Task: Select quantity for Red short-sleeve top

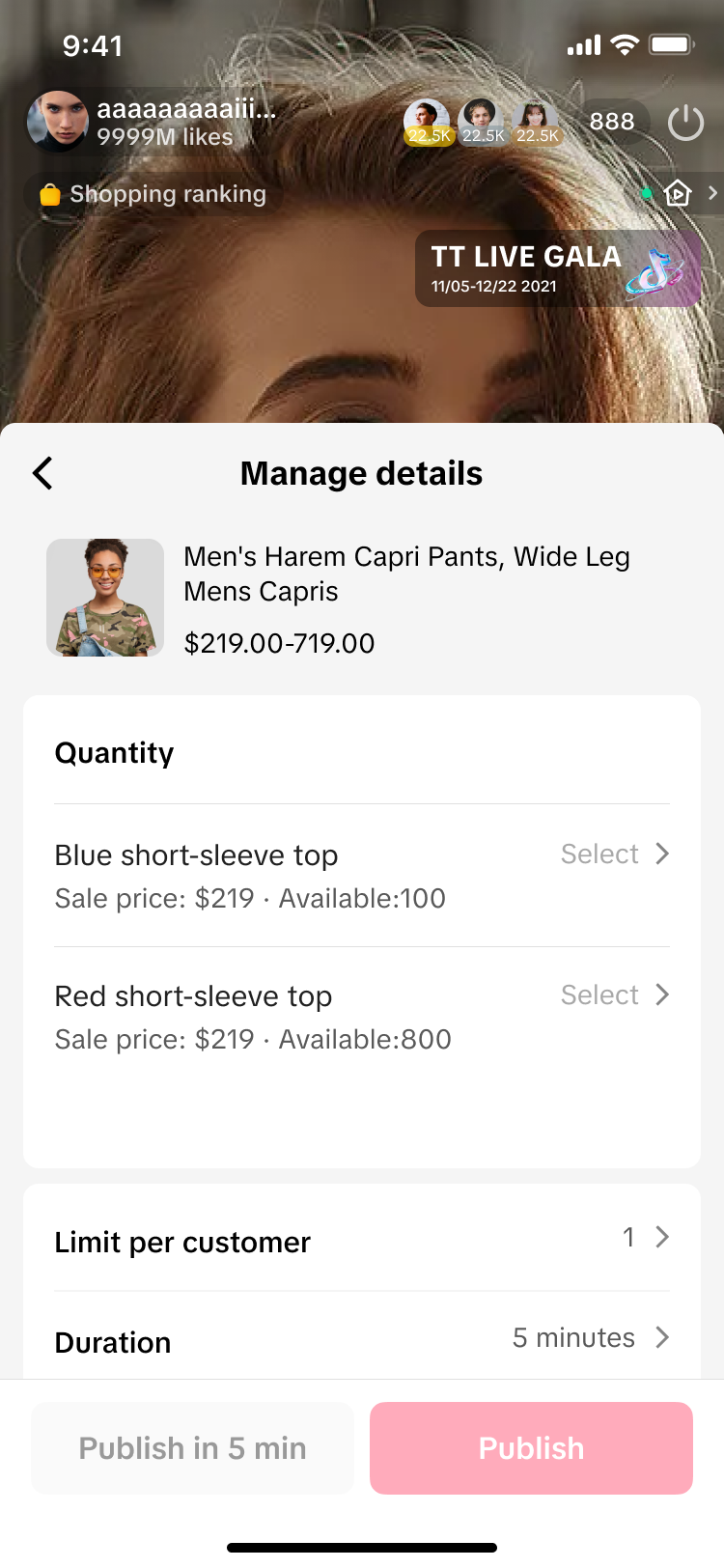Action: pos(615,995)
